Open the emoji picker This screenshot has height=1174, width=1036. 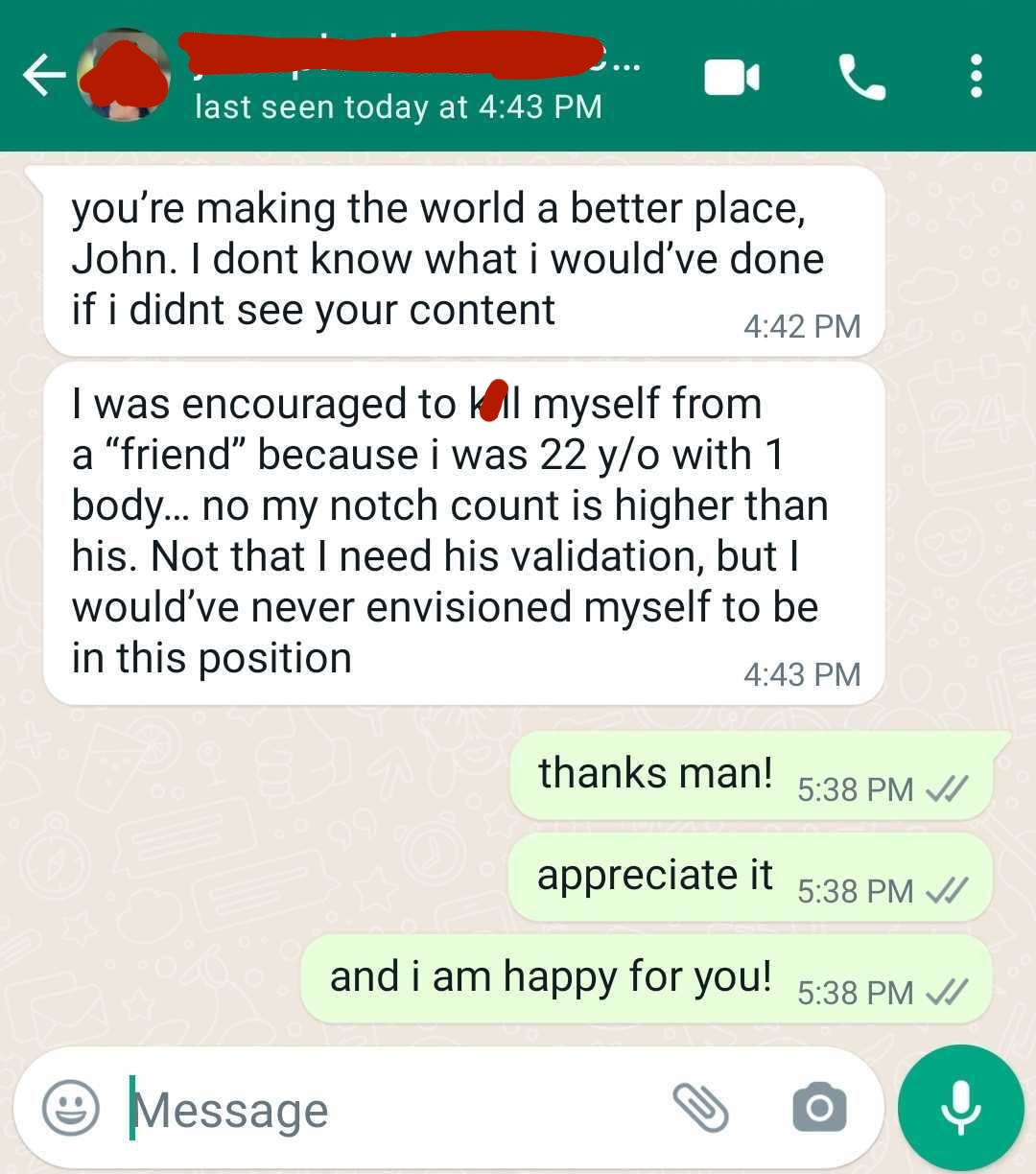coord(71,1109)
